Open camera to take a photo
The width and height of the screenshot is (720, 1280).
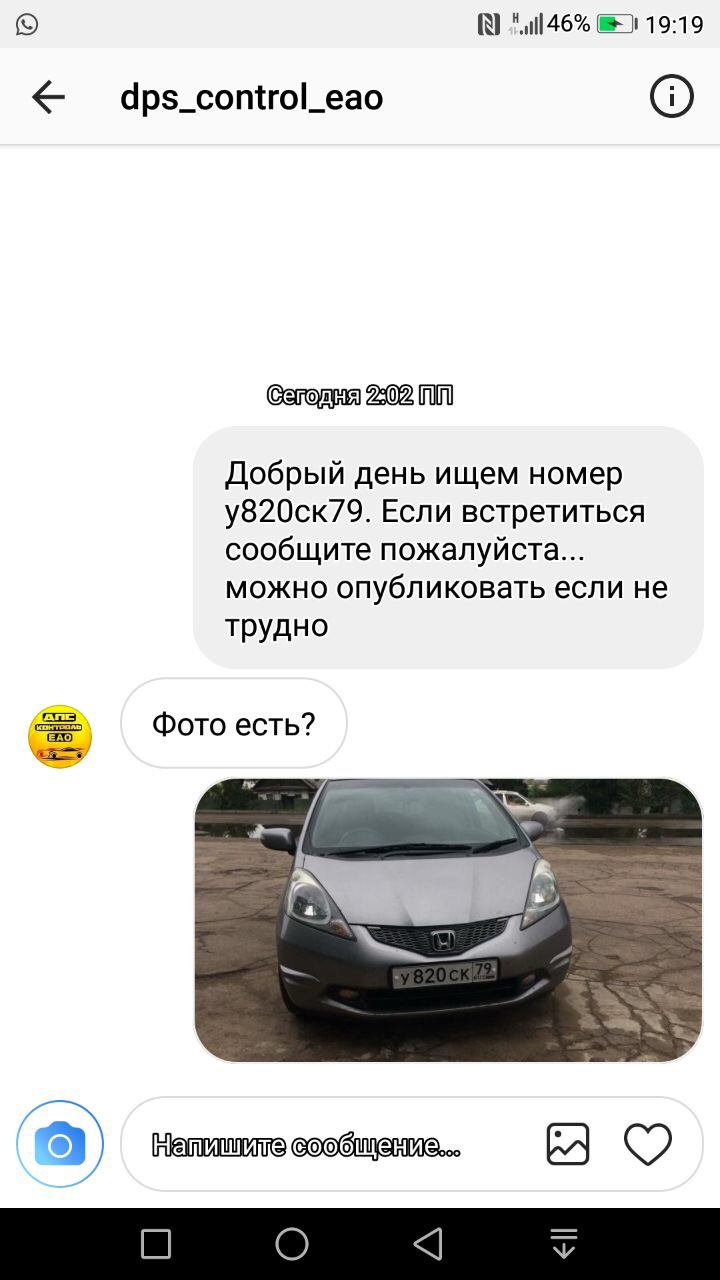(x=60, y=1144)
